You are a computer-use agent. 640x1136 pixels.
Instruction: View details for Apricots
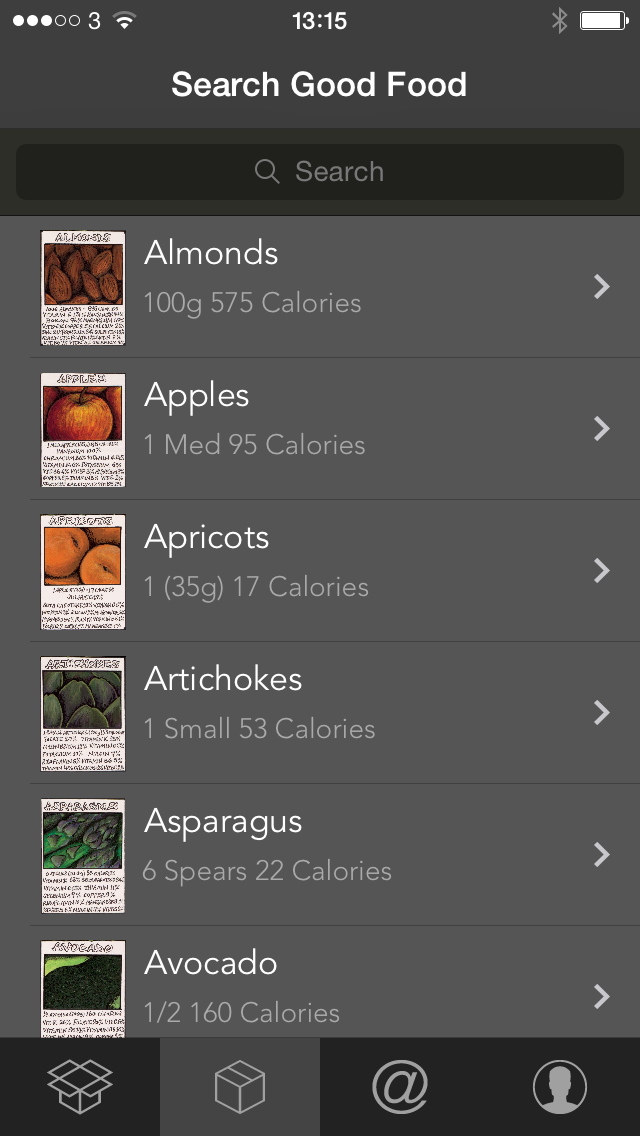coord(320,571)
